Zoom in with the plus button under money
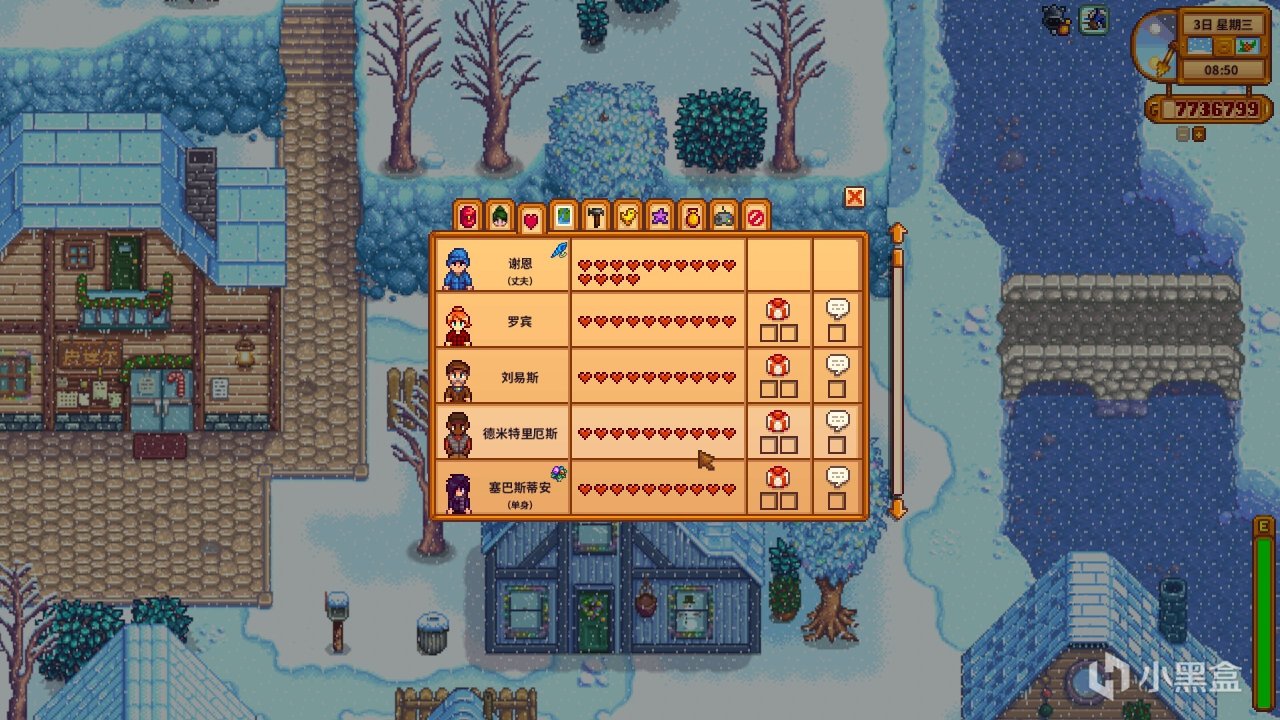Screen dimensions: 1280x720 (x=1199, y=133)
